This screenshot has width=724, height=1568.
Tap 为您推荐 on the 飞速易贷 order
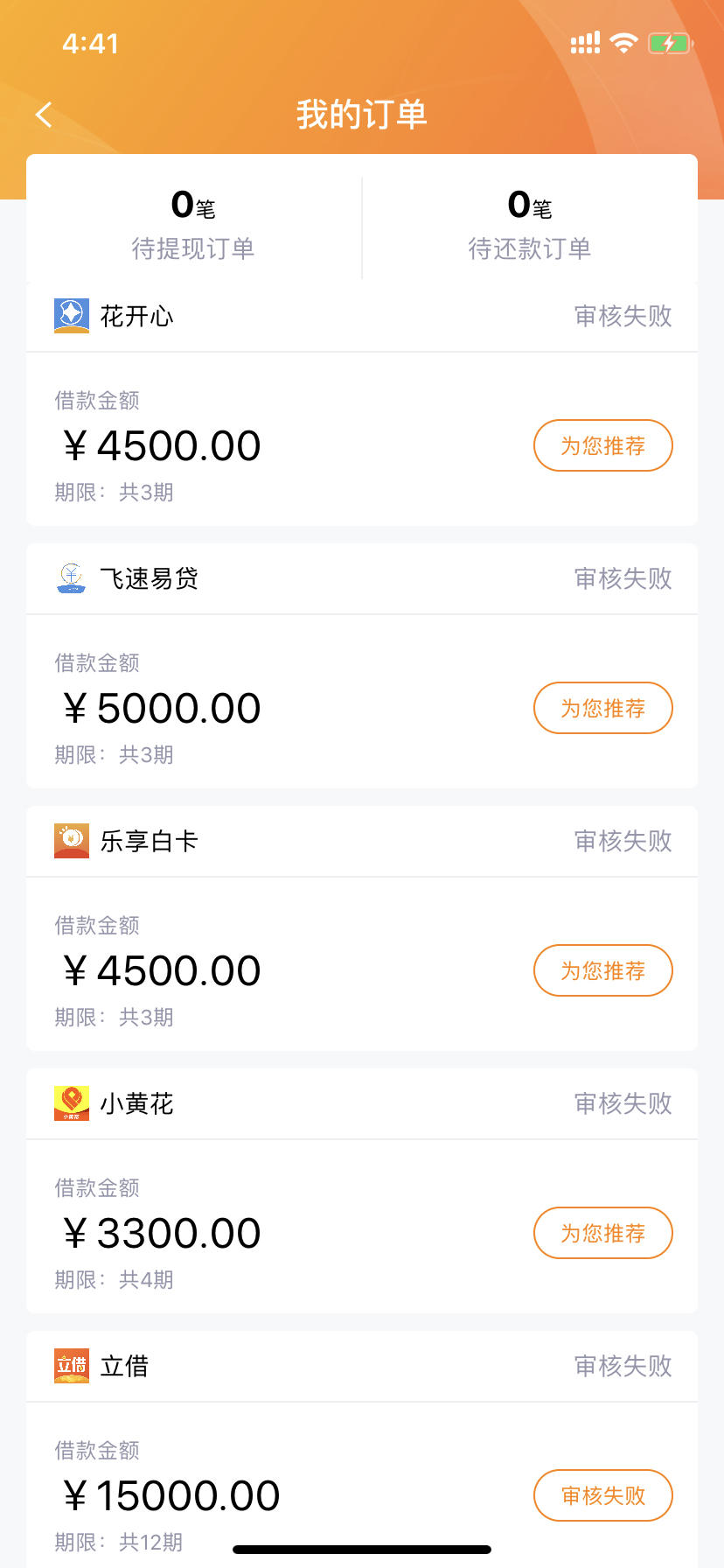pos(602,708)
